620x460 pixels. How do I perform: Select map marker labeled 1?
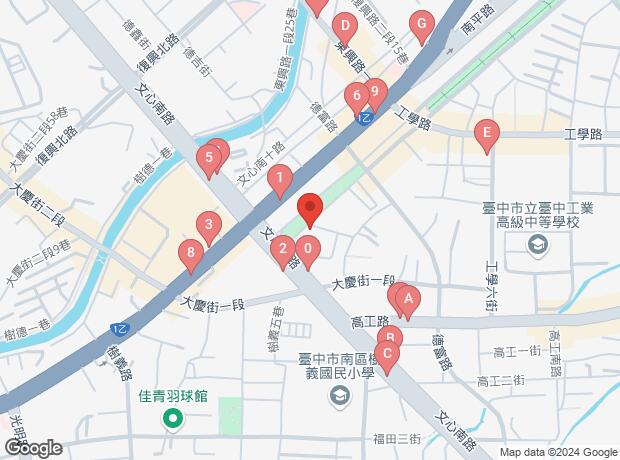tap(281, 181)
